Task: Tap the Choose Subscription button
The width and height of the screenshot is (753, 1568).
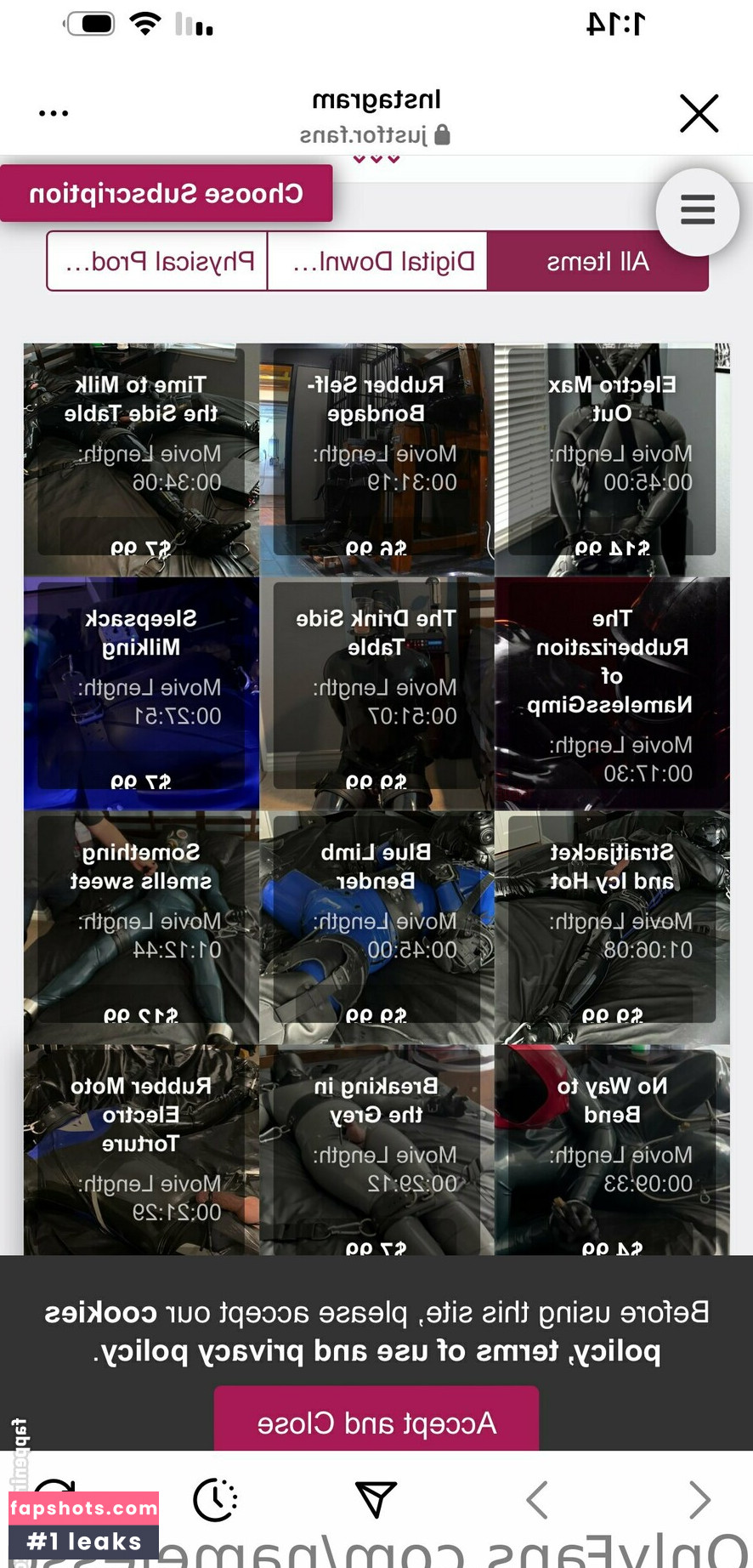Action: (167, 194)
